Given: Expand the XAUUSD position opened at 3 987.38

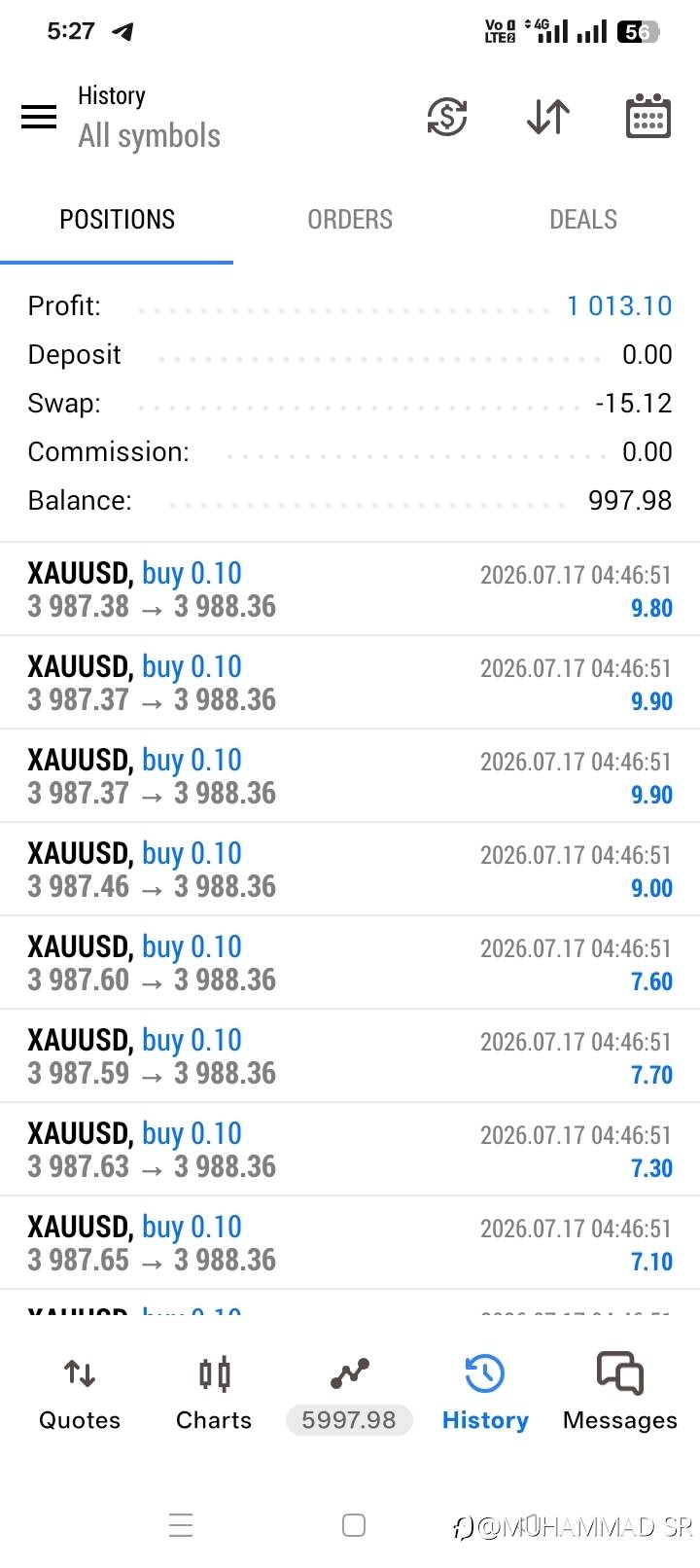Looking at the screenshot, I should tap(350, 589).
